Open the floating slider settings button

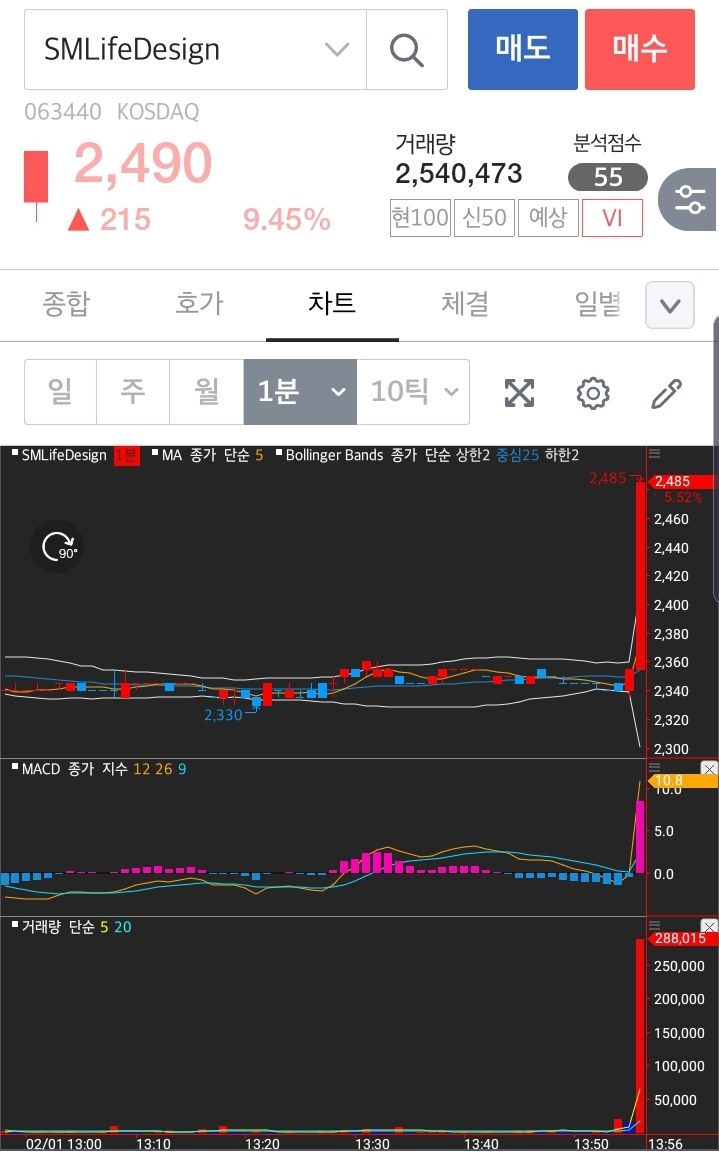690,199
